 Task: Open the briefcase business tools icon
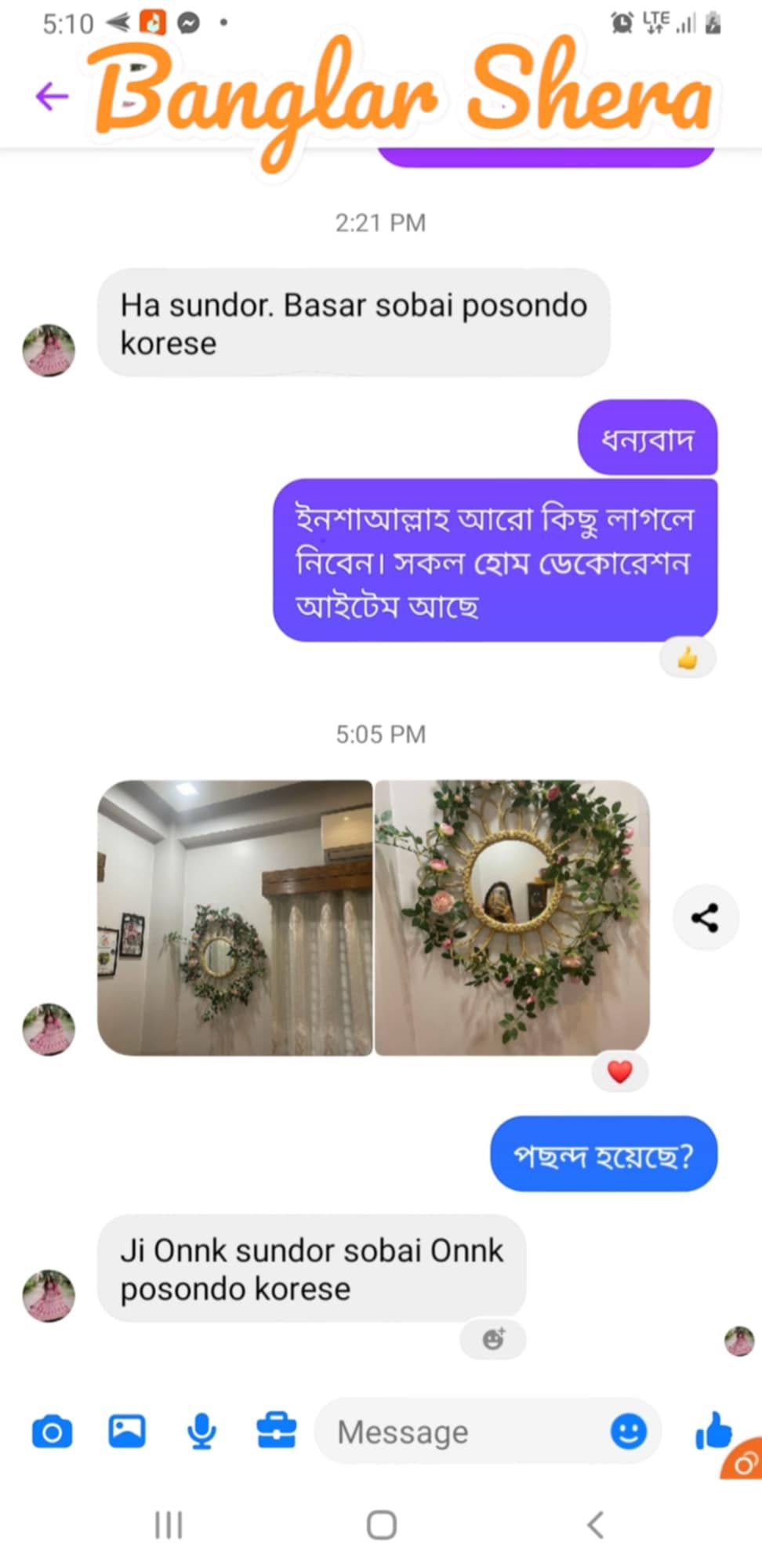(277, 1432)
